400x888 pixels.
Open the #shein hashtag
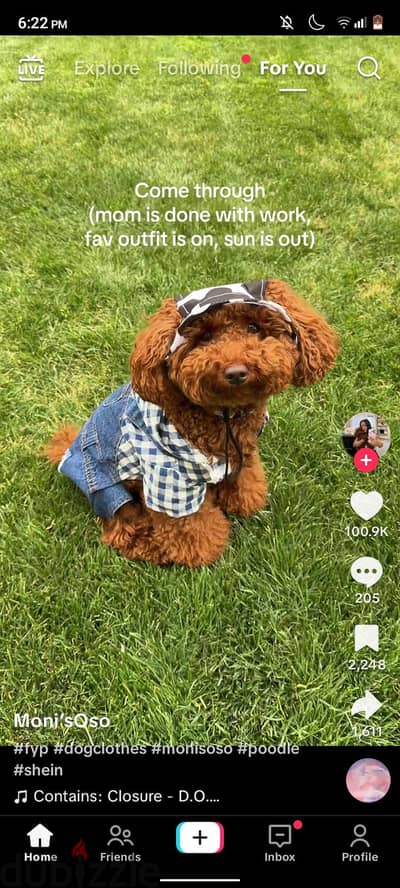(39, 770)
